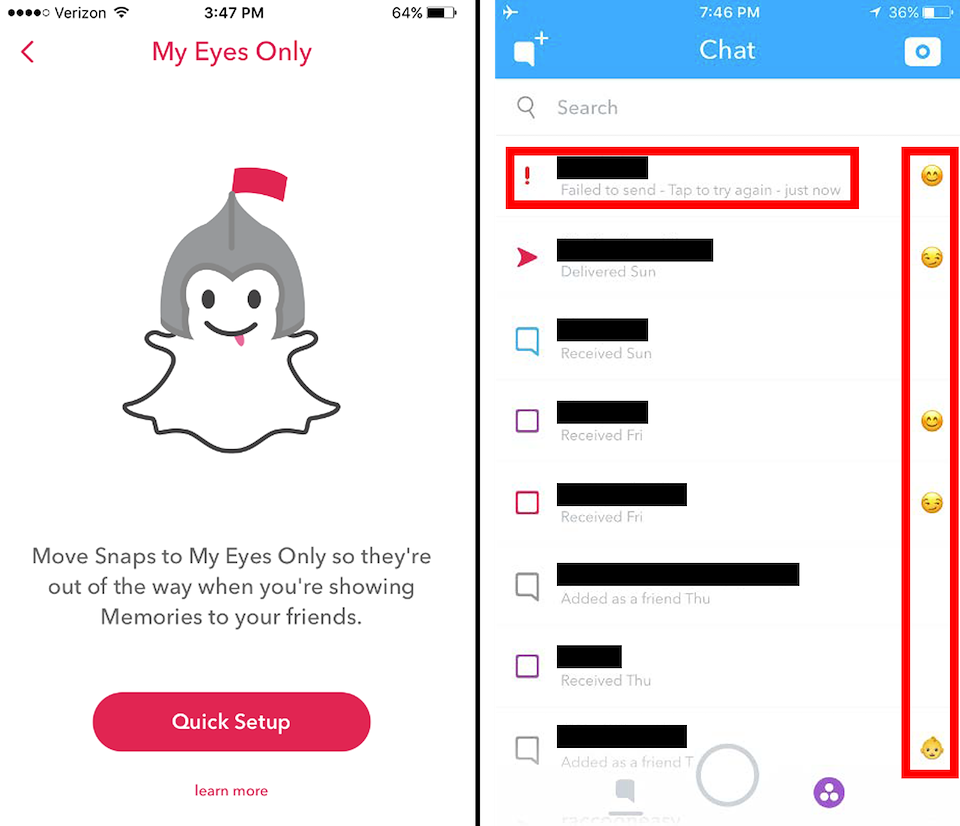Select the chat bubble tab at bottom

coord(626,793)
